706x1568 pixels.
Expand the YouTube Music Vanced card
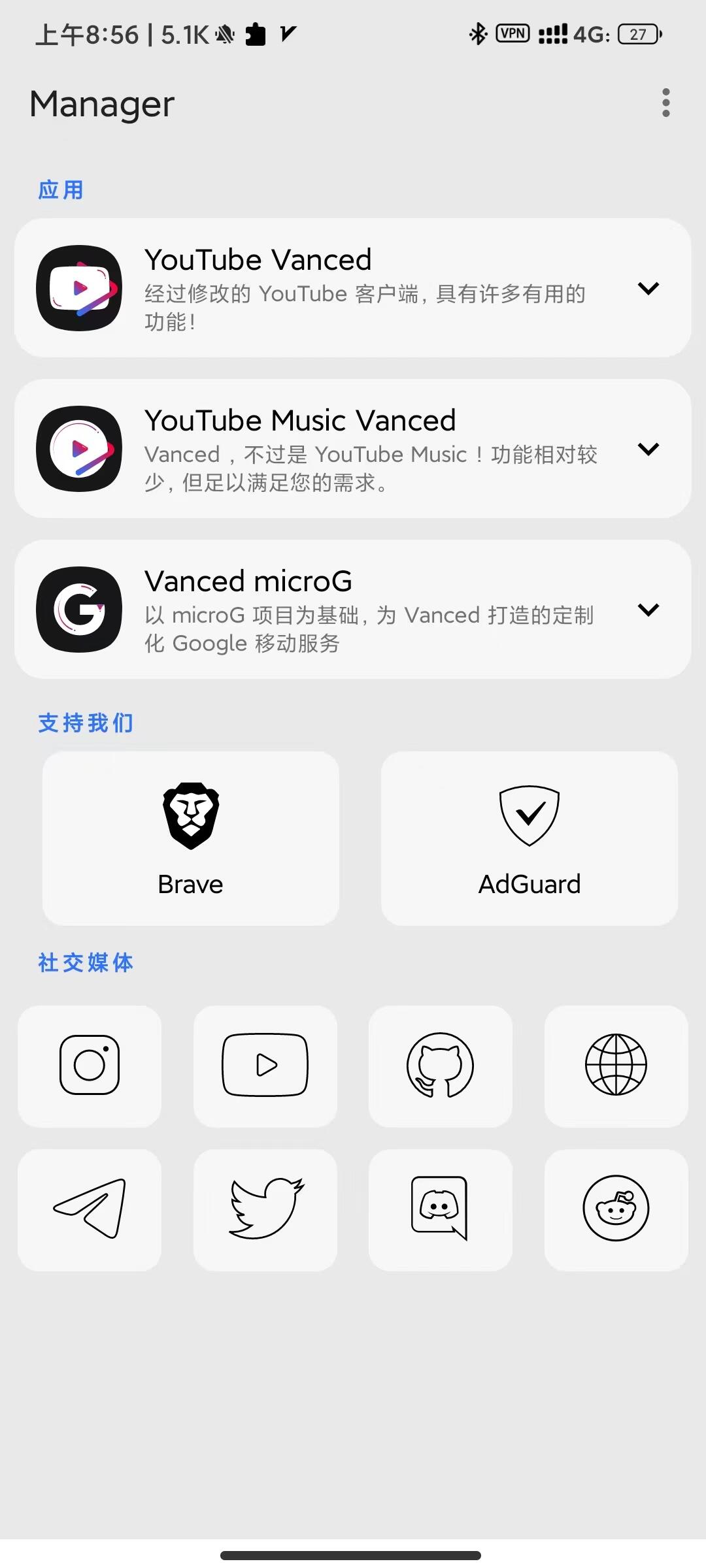(648, 449)
